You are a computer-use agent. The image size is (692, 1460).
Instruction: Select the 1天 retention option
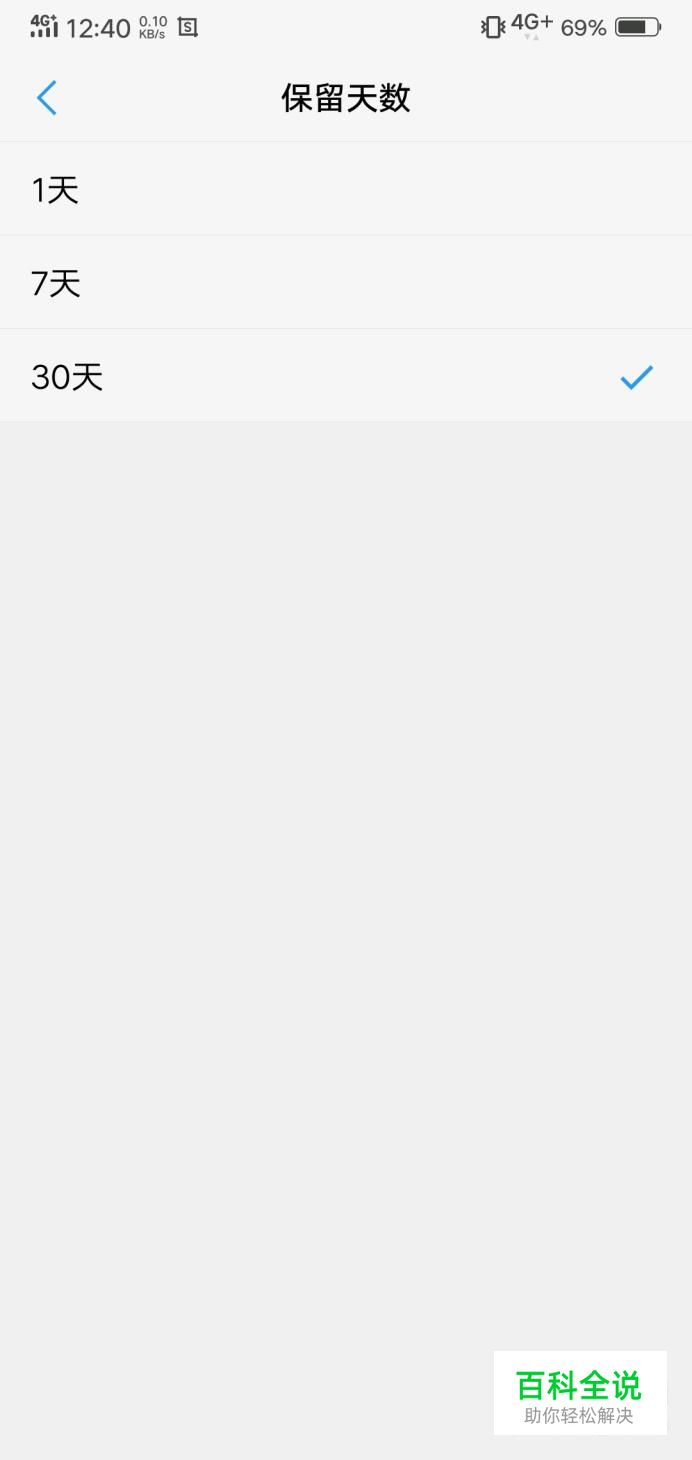coord(346,189)
